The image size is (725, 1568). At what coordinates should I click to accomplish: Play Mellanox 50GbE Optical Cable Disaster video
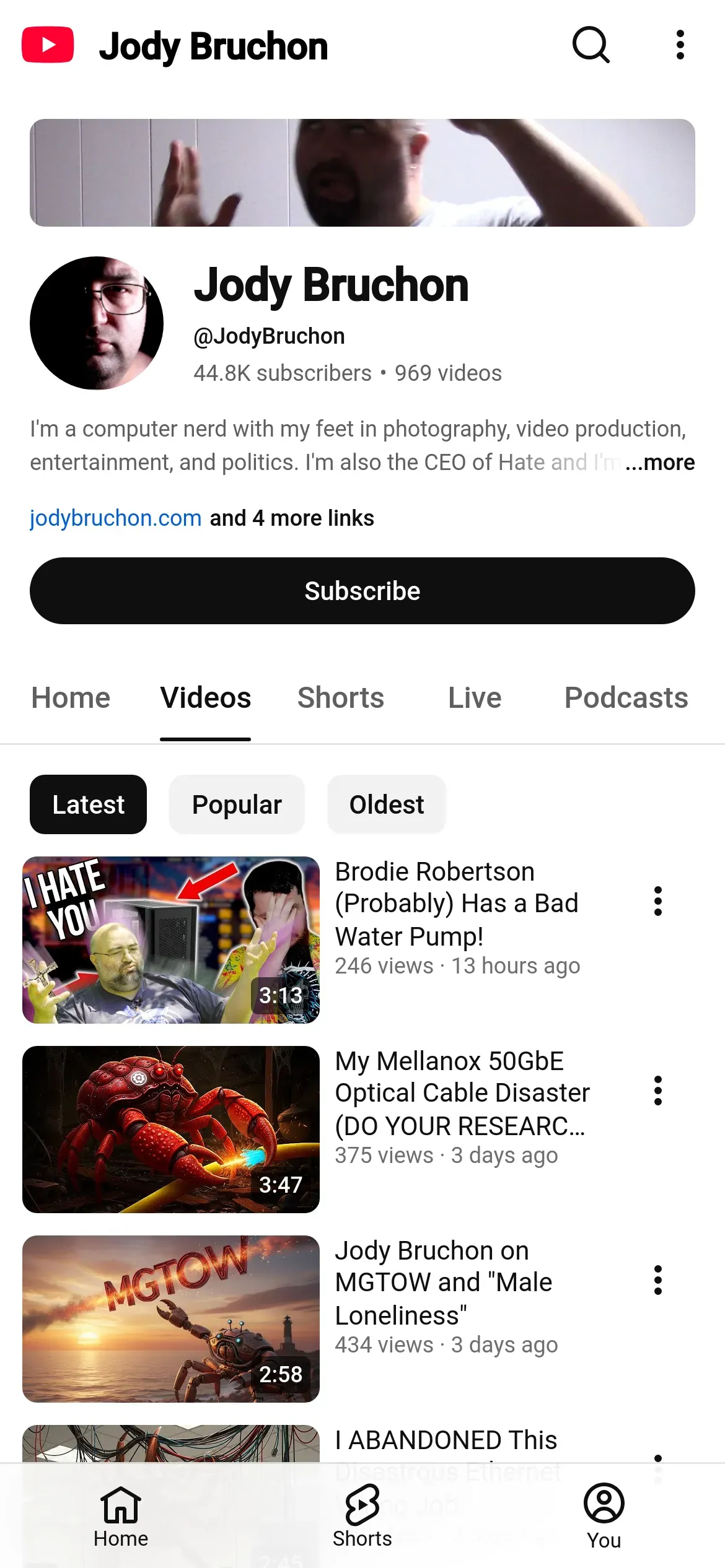(171, 1129)
